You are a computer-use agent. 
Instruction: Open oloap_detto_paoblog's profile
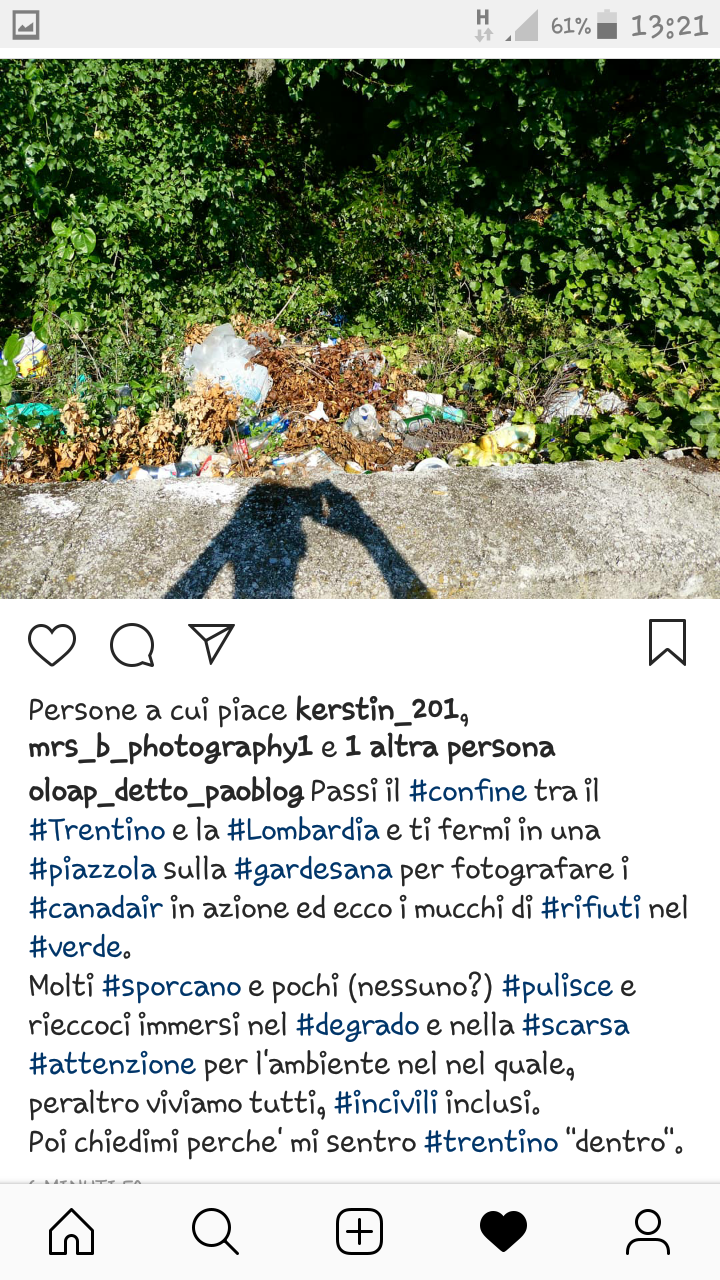pos(166,792)
